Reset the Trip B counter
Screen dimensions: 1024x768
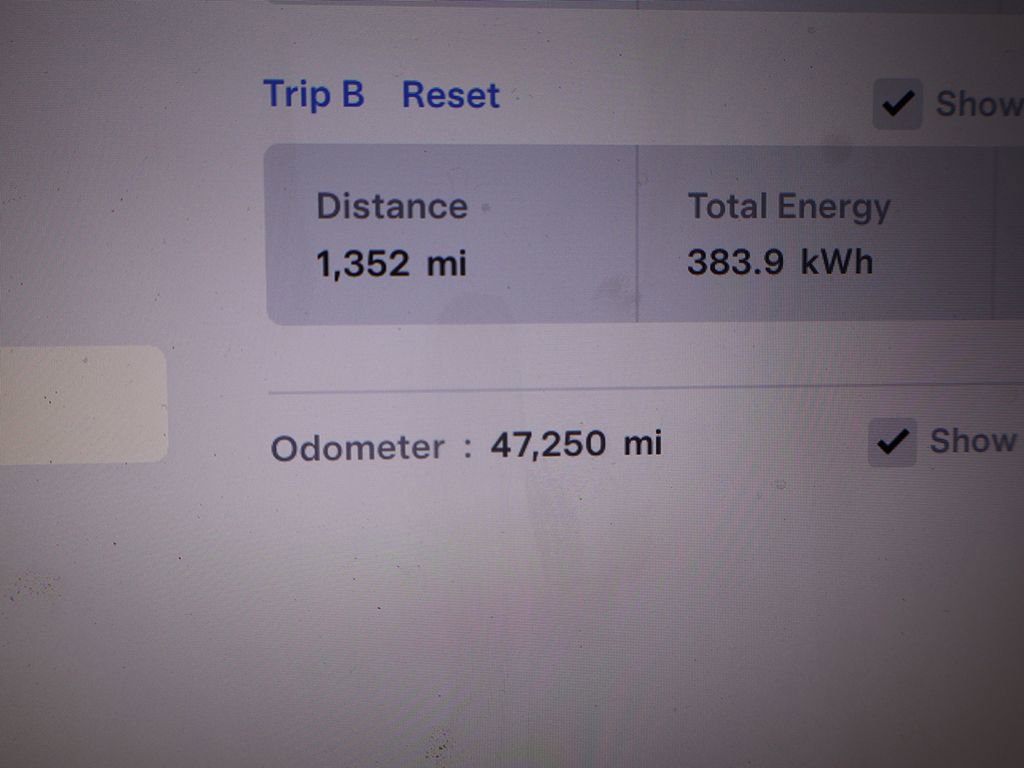[x=450, y=96]
